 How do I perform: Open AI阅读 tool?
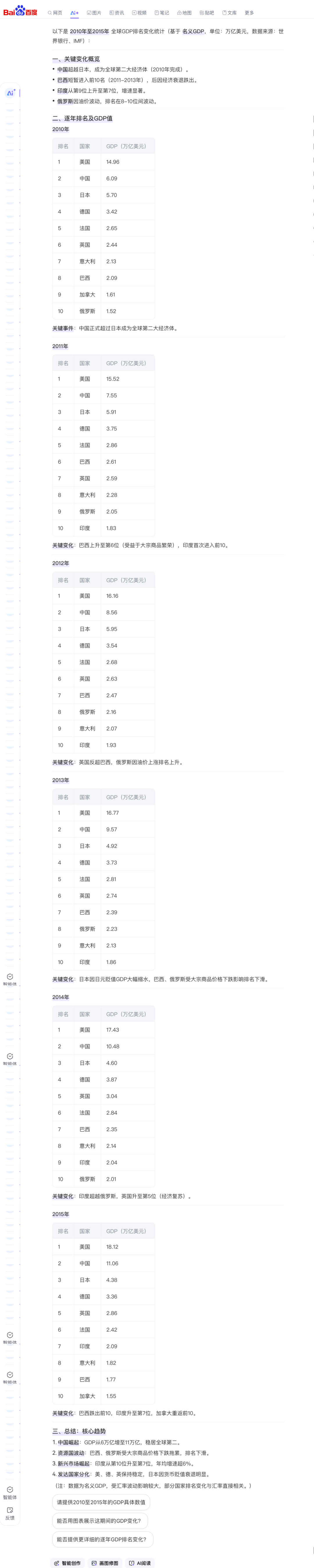(x=140, y=1562)
